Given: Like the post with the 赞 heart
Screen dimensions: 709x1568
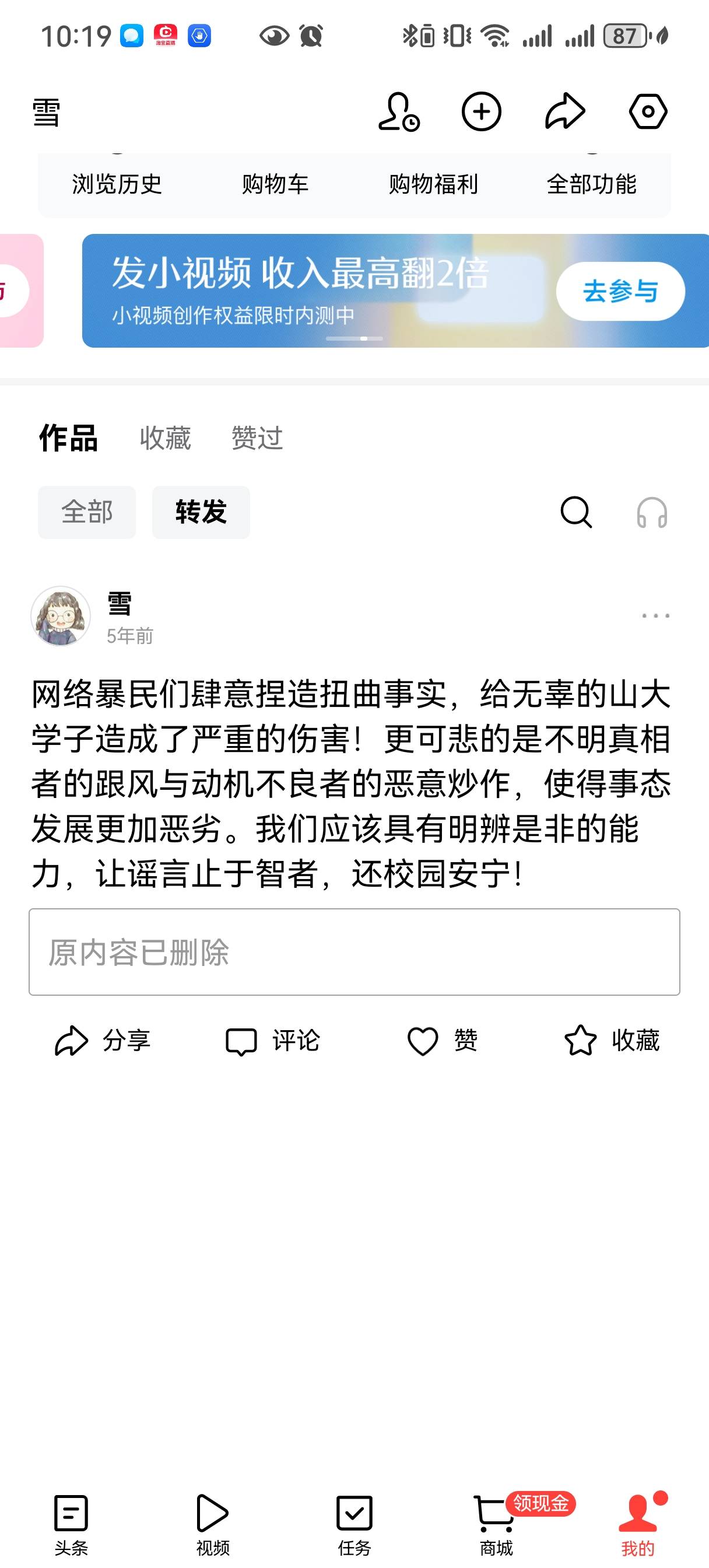Looking at the screenshot, I should tap(442, 1040).
